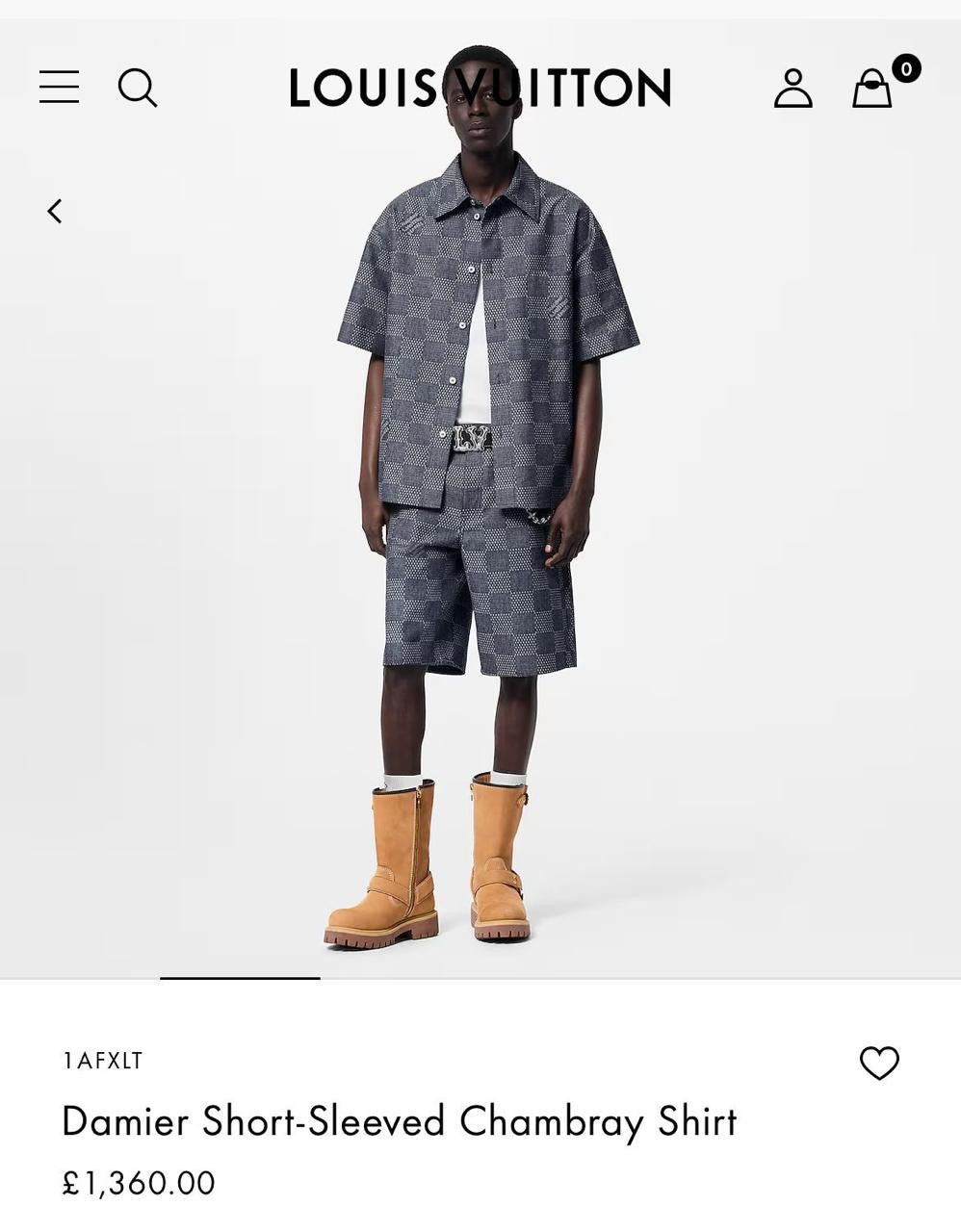Add the Chambray Shirt to wishlist
Screen dimensions: 961x1232
coord(878,1063)
